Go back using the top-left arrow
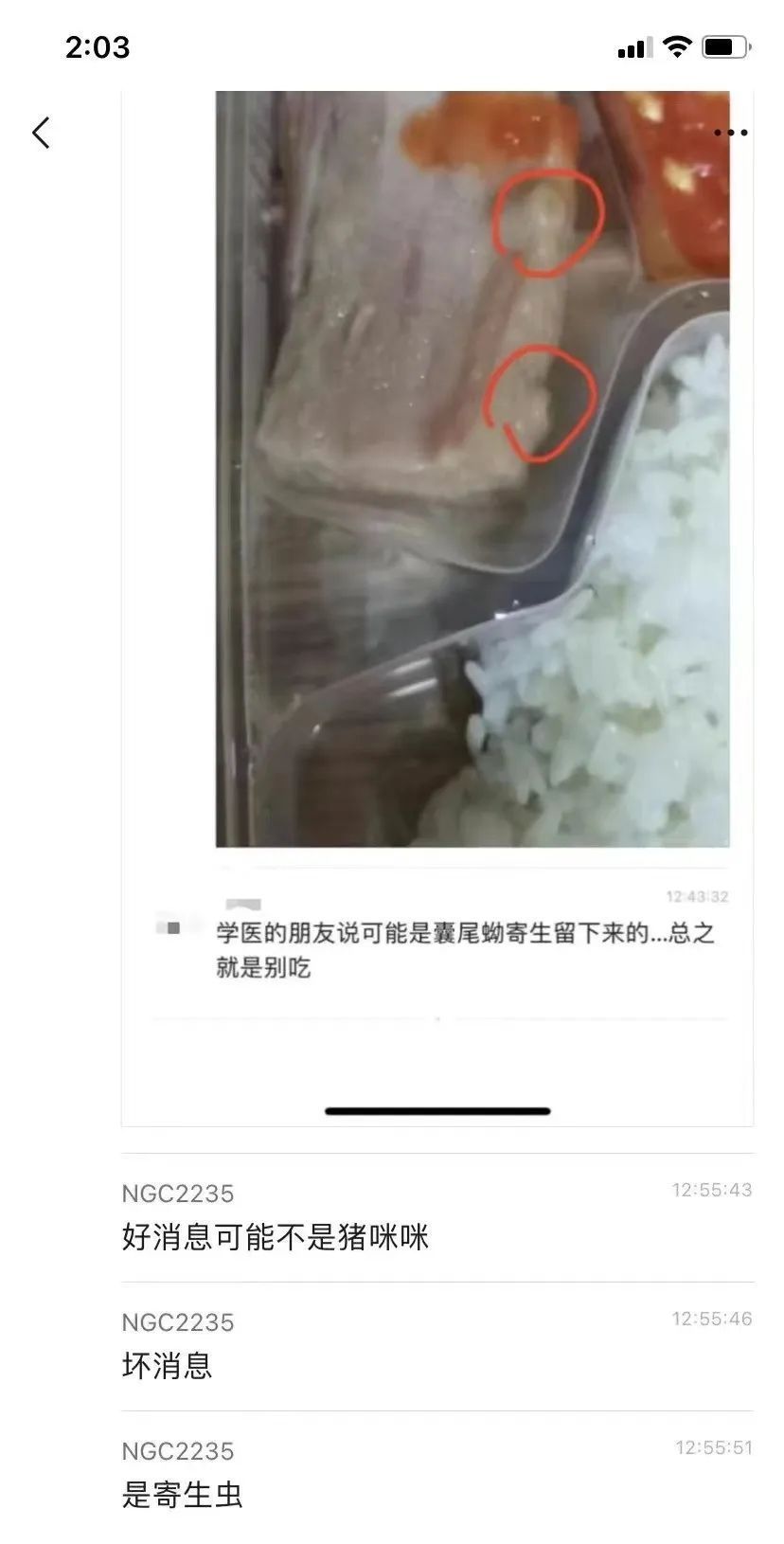Screen dimensions: 784x1544 coord(41,133)
